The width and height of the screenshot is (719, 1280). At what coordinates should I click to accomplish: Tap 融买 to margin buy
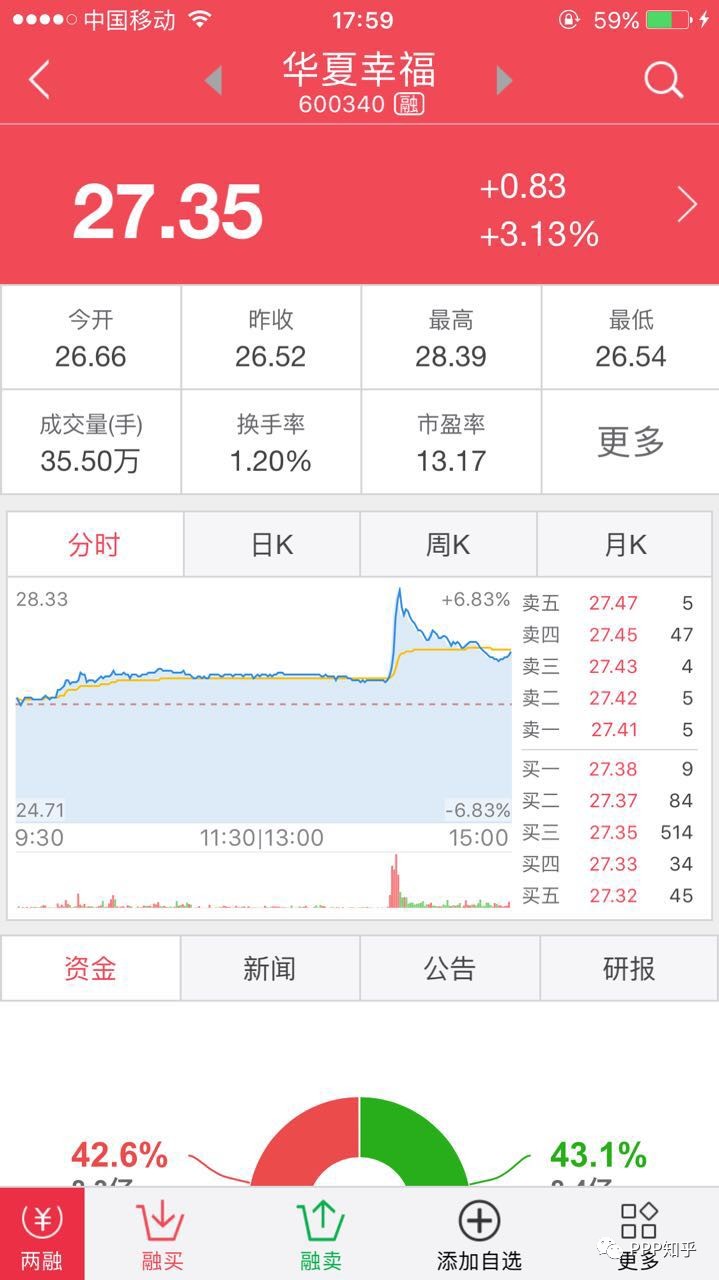click(162, 1235)
